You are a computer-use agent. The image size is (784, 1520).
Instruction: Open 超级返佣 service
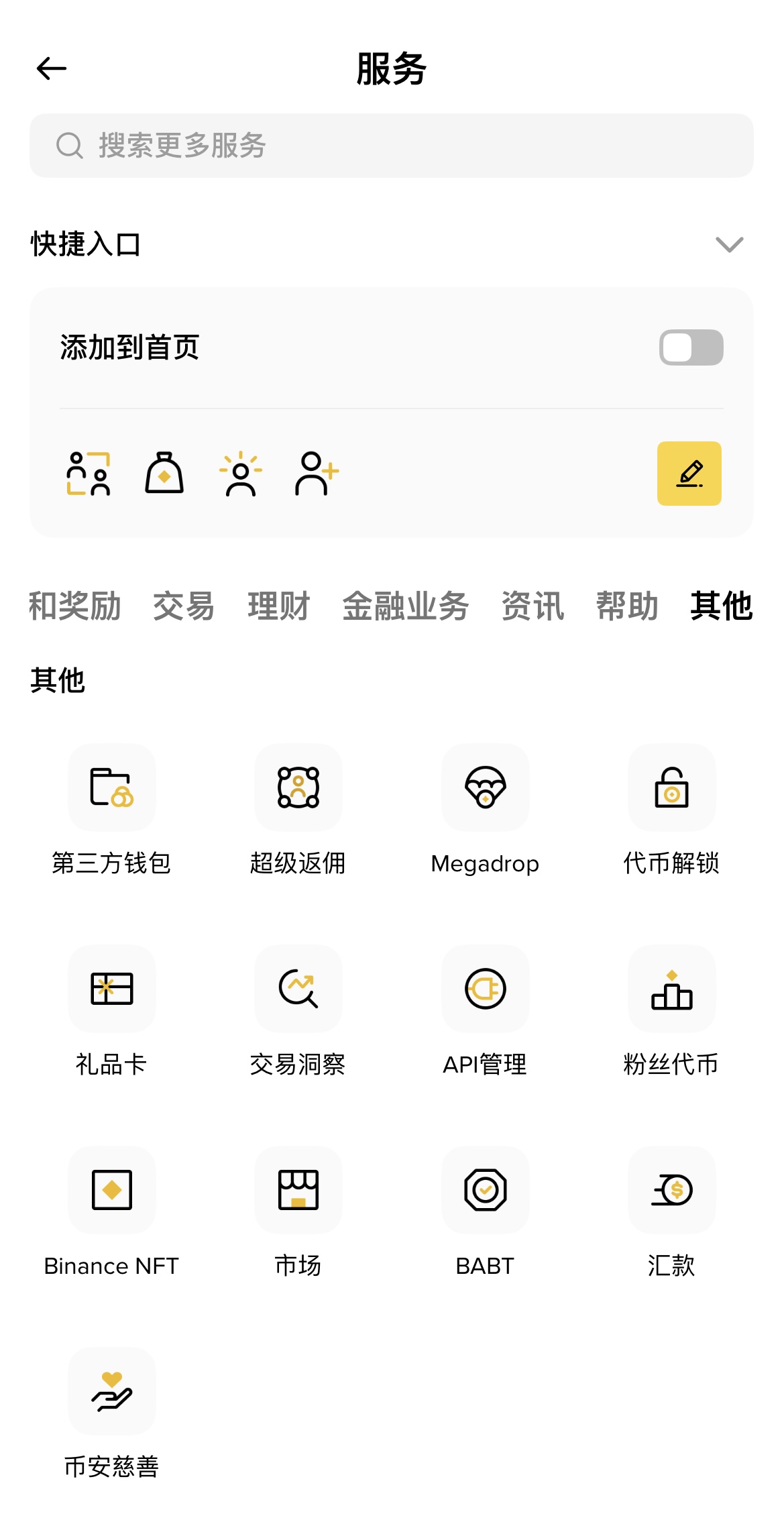tap(298, 788)
